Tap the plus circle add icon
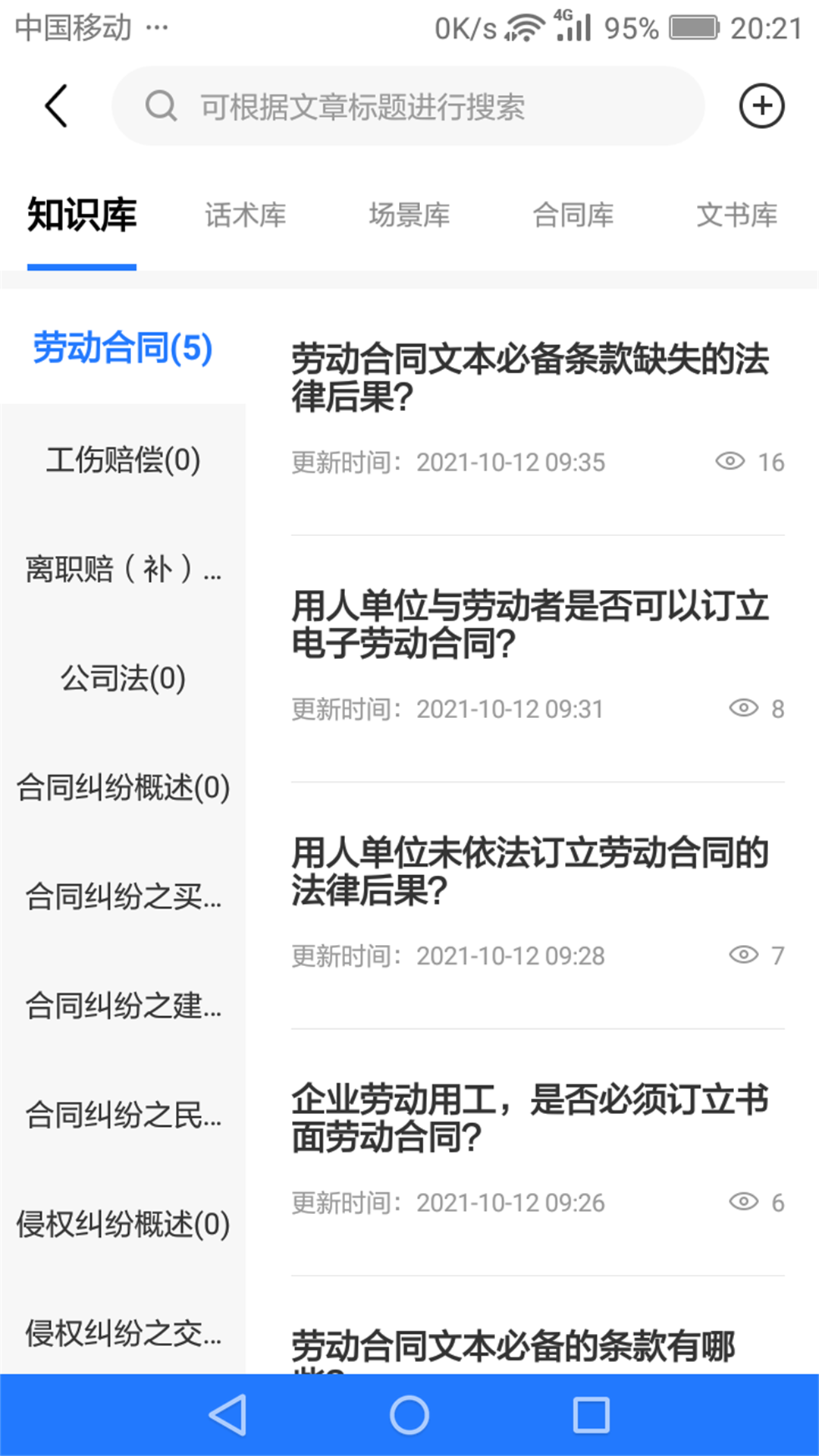This screenshot has width=819, height=1456. pyautogui.click(x=761, y=105)
